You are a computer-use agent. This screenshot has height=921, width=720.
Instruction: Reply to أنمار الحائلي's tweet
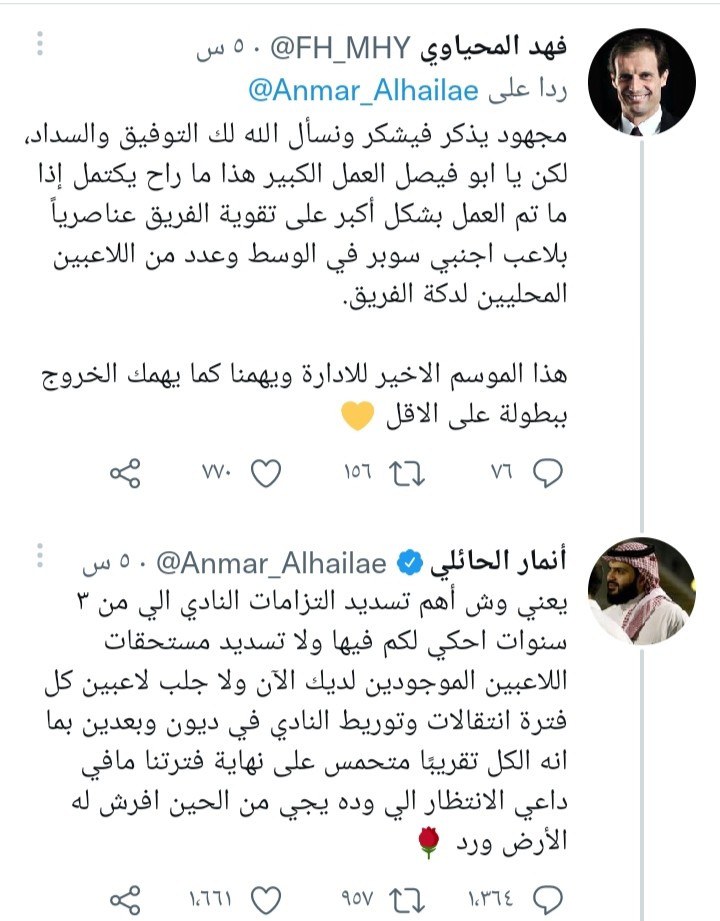[548, 897]
